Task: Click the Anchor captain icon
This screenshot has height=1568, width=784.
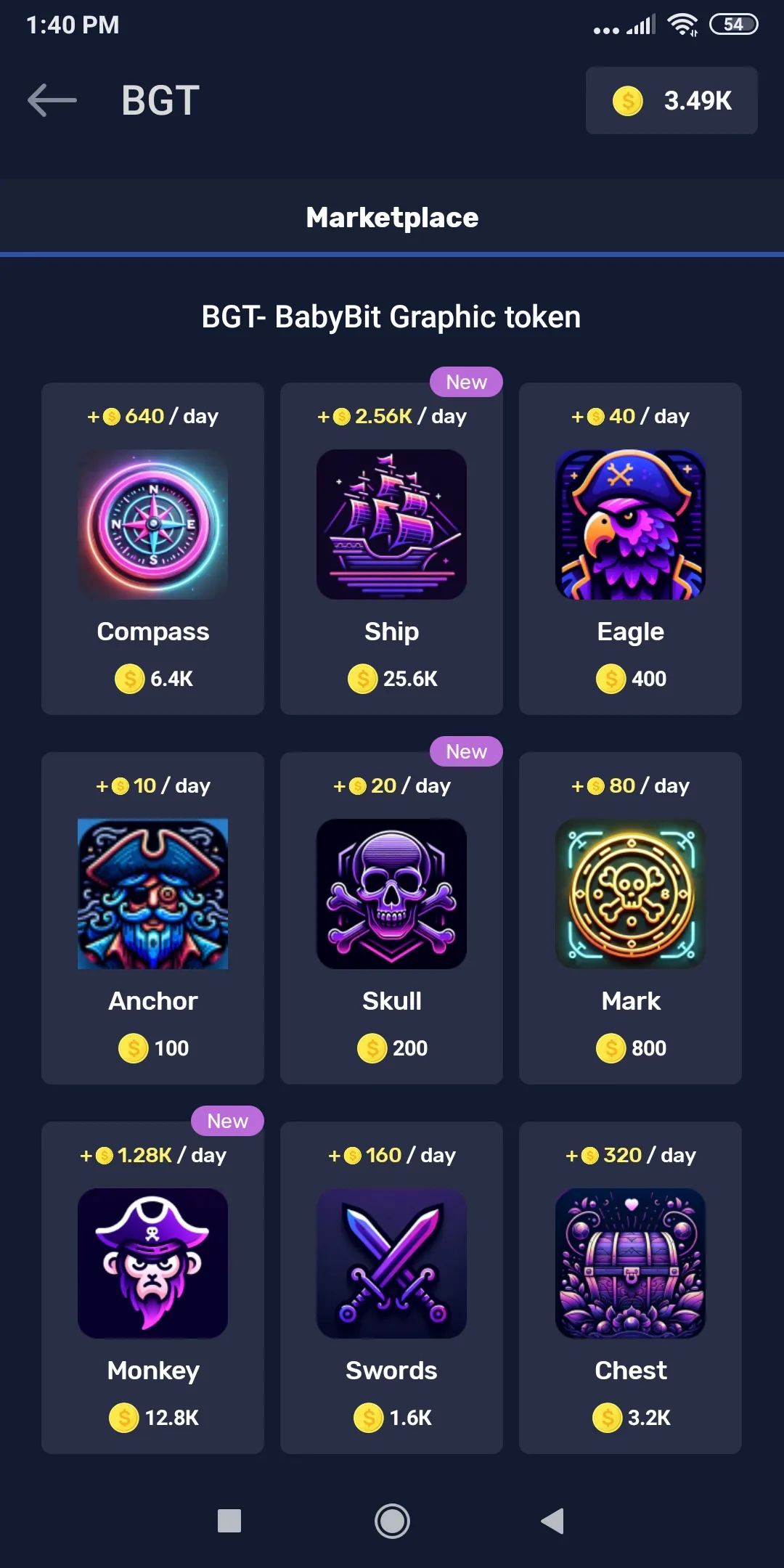Action: 152,894
